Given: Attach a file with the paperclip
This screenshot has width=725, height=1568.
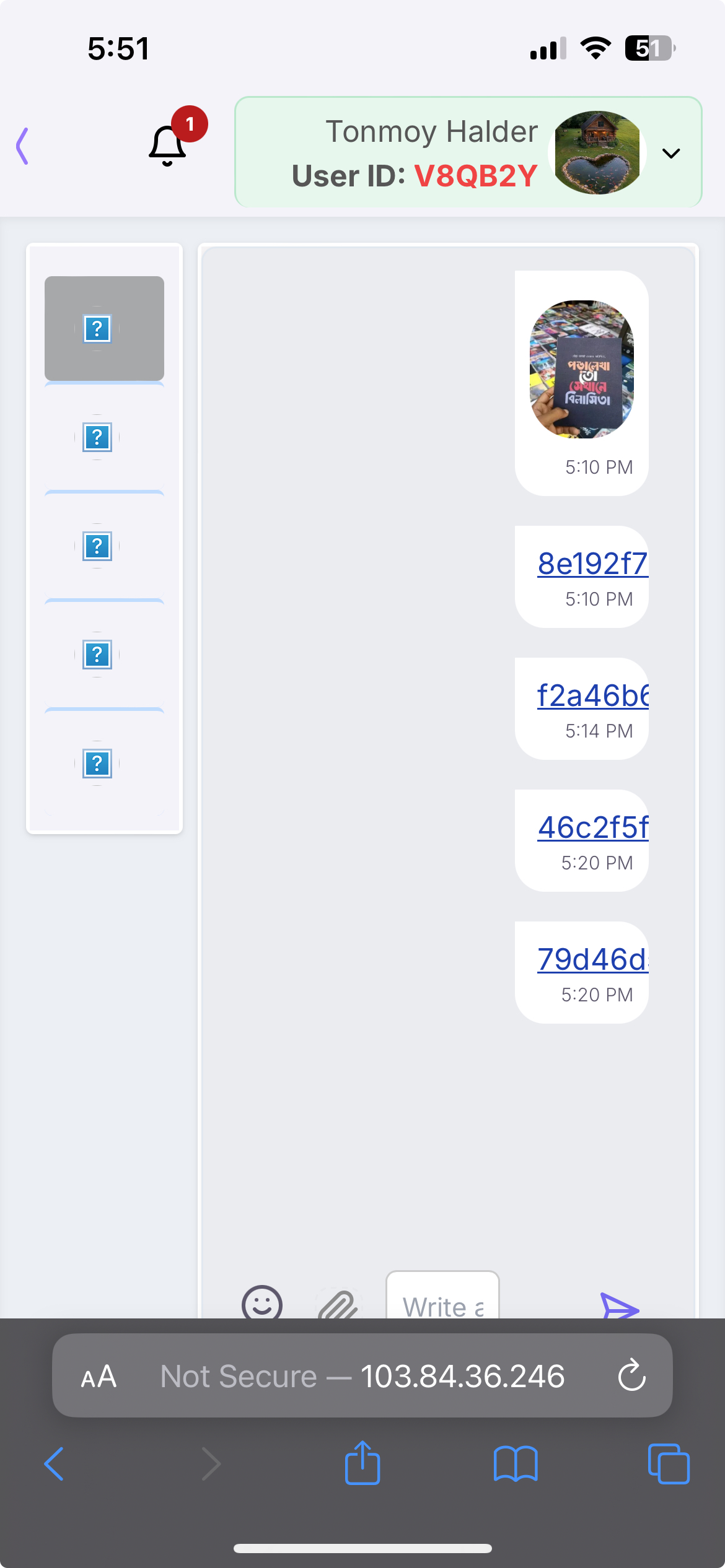Looking at the screenshot, I should coord(338,1302).
